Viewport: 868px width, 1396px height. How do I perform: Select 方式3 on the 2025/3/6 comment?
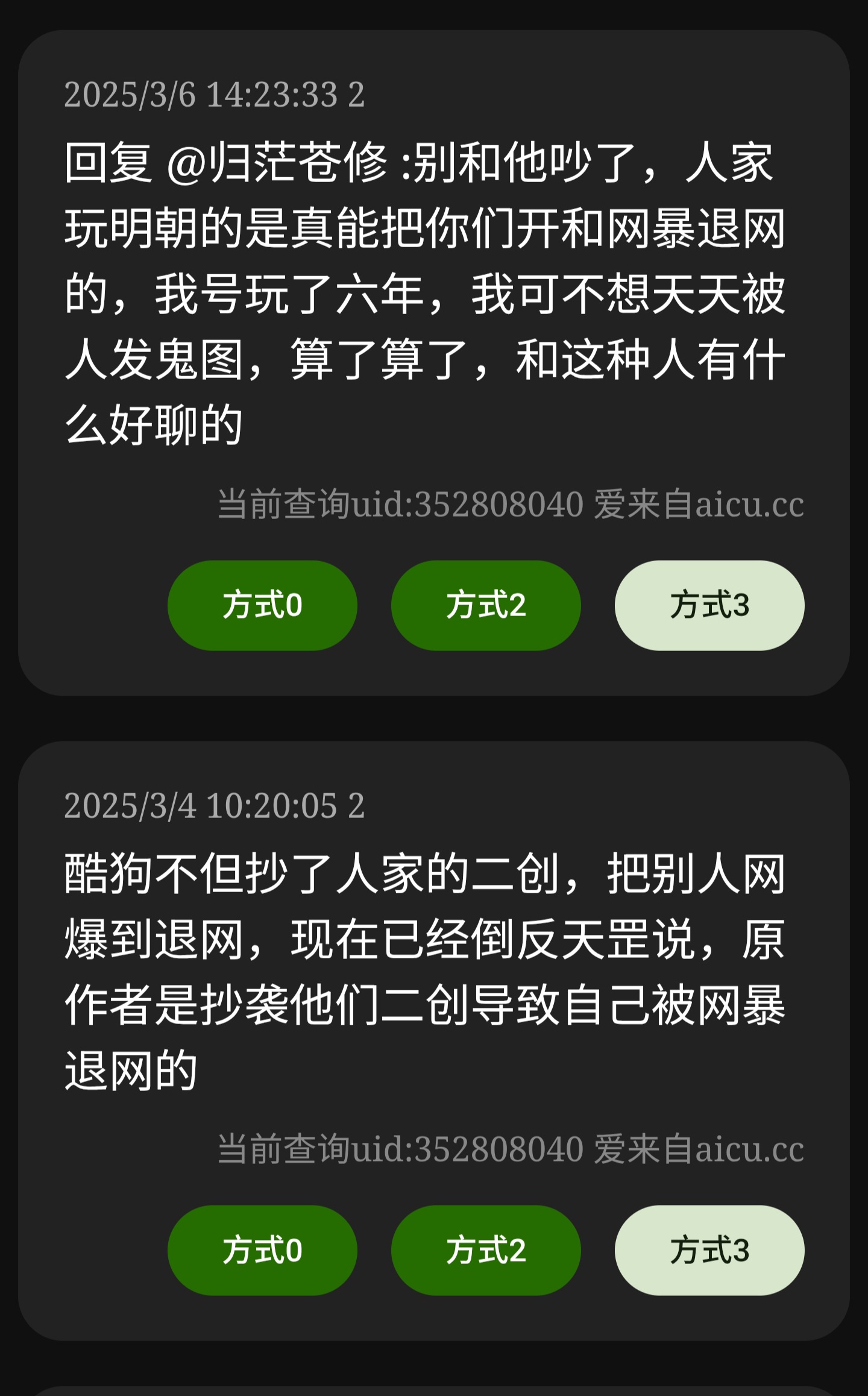pos(709,605)
